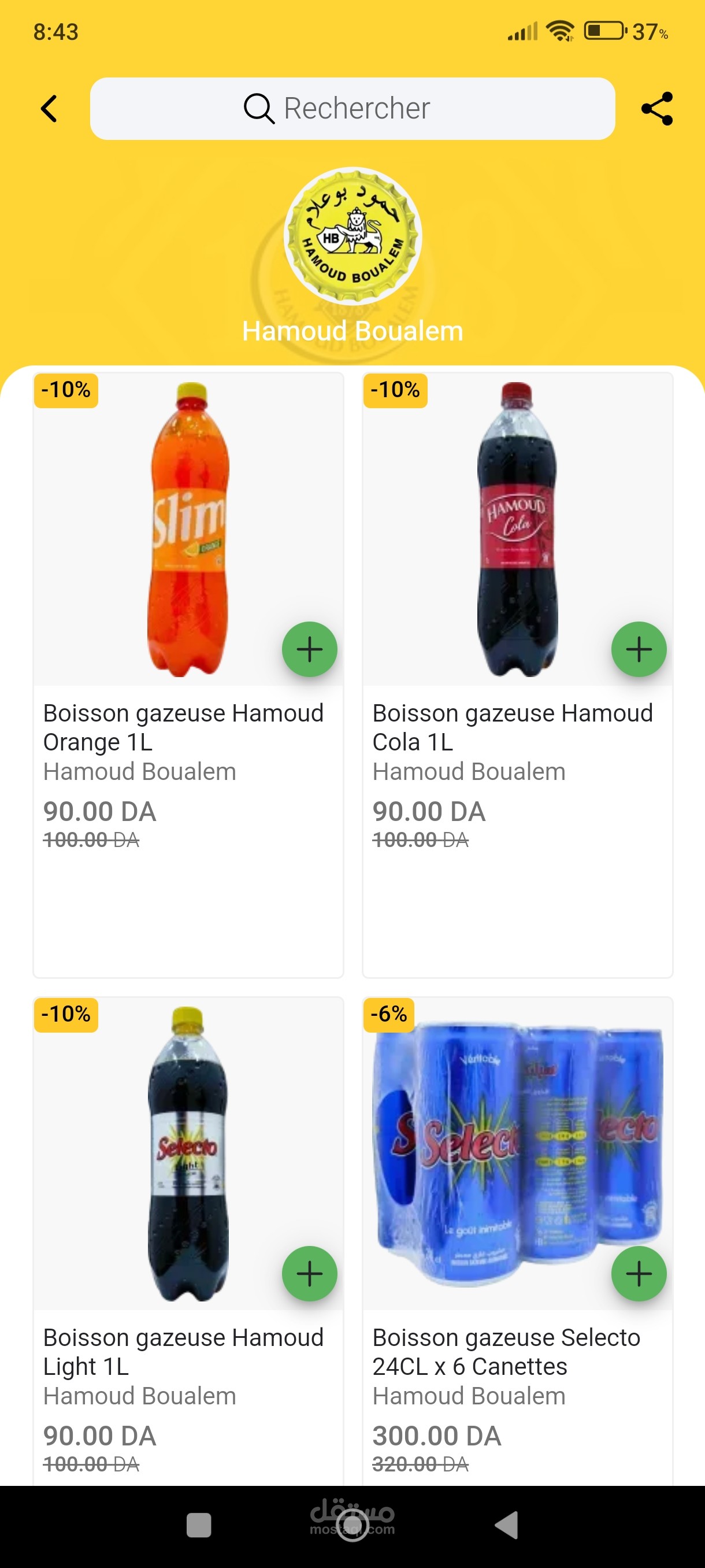
Task: Add Hamoud Orange 1L to cart
Action: click(309, 649)
